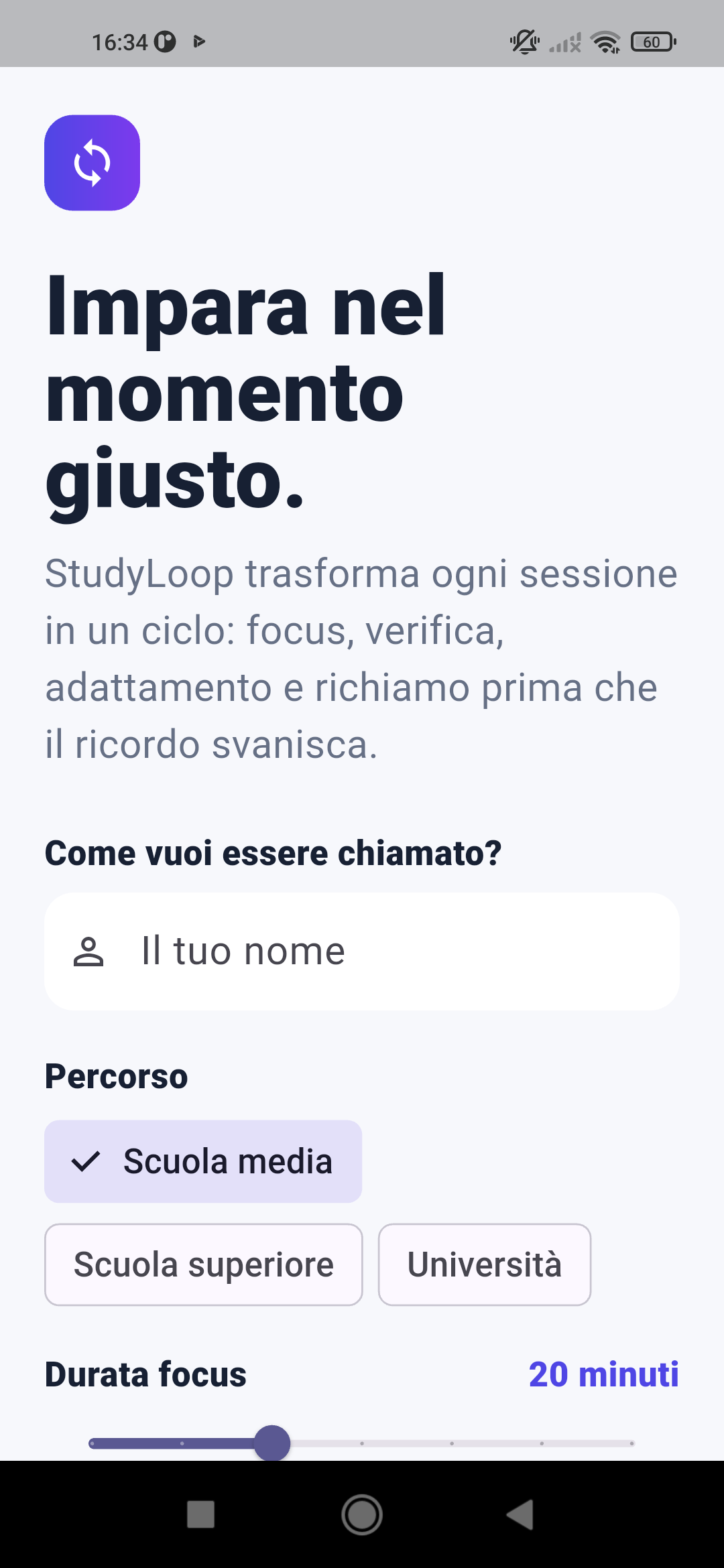Pick the Università option
Screen dimensions: 724x1568
(485, 1264)
